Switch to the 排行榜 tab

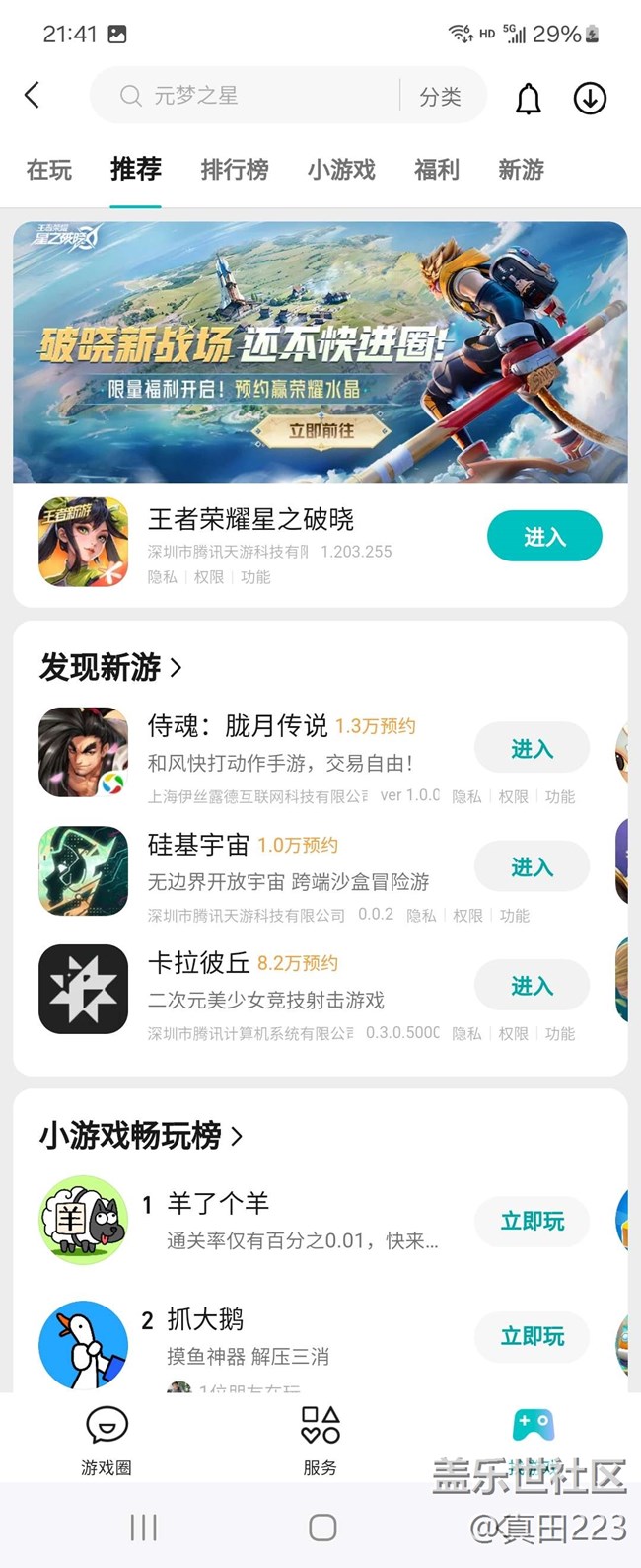(235, 170)
